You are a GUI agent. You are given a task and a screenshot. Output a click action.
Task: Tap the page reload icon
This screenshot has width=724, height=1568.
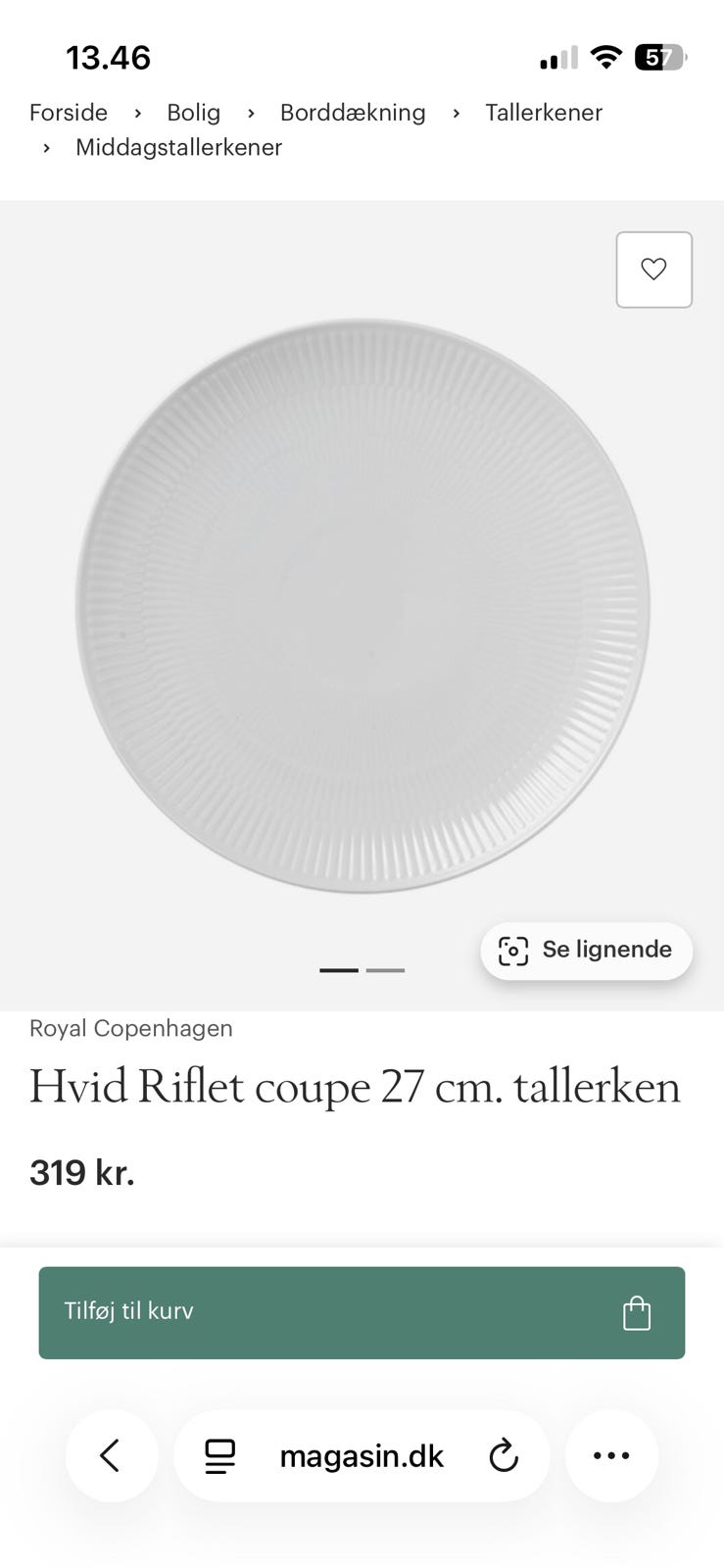point(504,1456)
